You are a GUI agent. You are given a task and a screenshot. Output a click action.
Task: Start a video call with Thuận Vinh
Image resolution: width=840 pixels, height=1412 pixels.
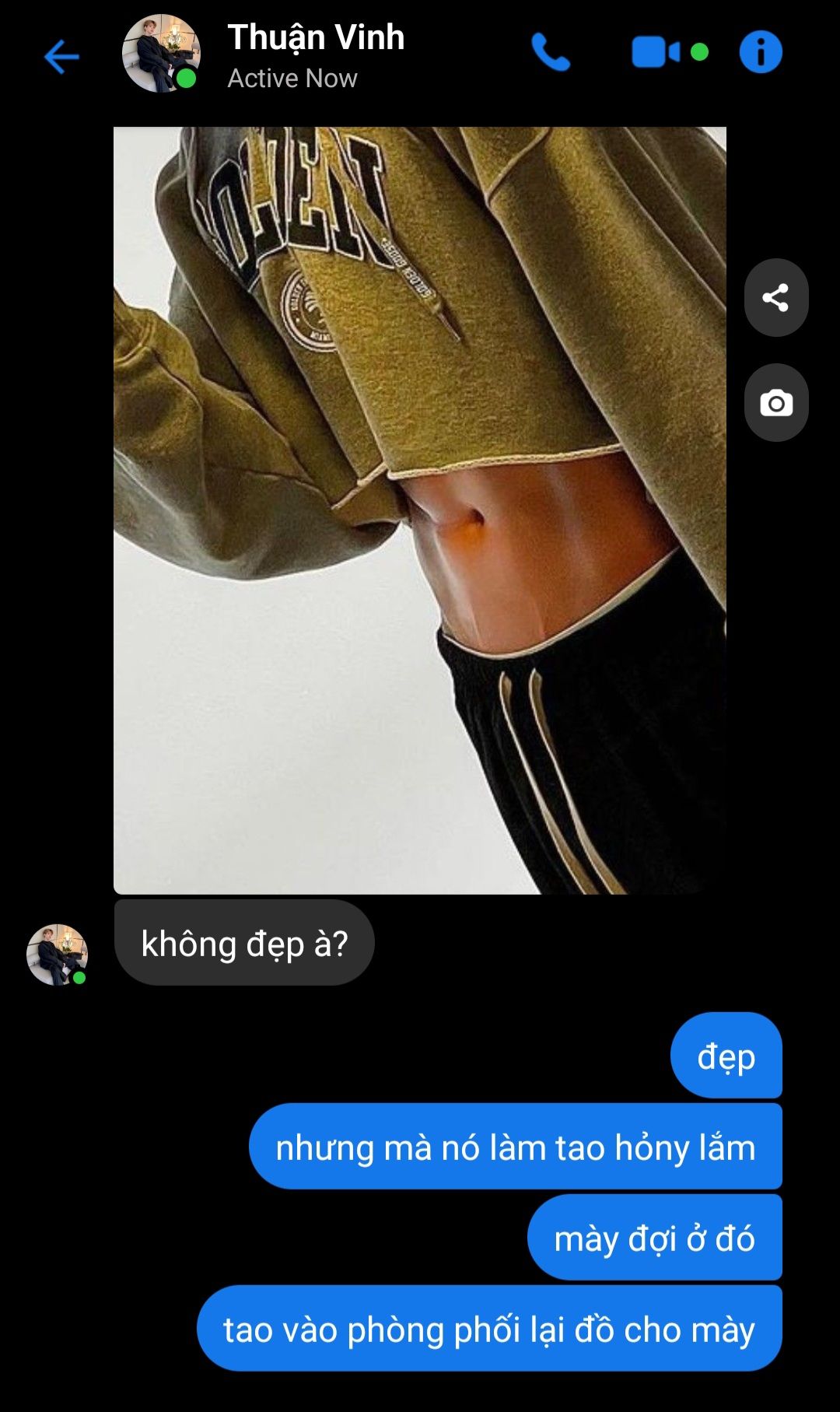pos(656,53)
